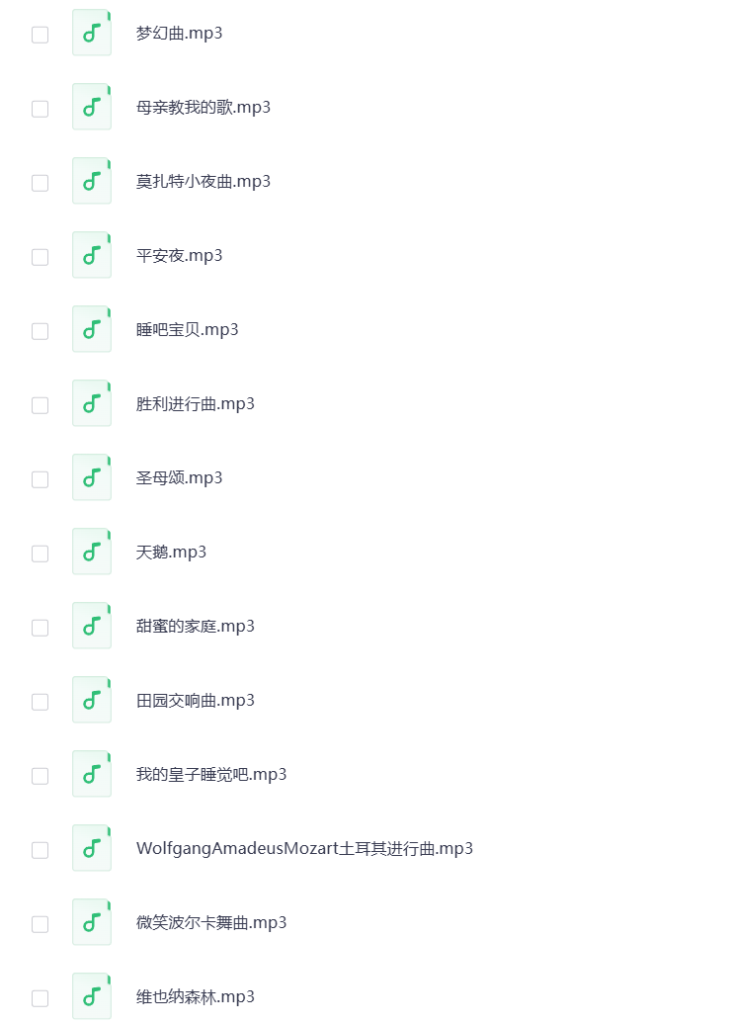Click the music icon for 天鹅.mp3

point(91,551)
